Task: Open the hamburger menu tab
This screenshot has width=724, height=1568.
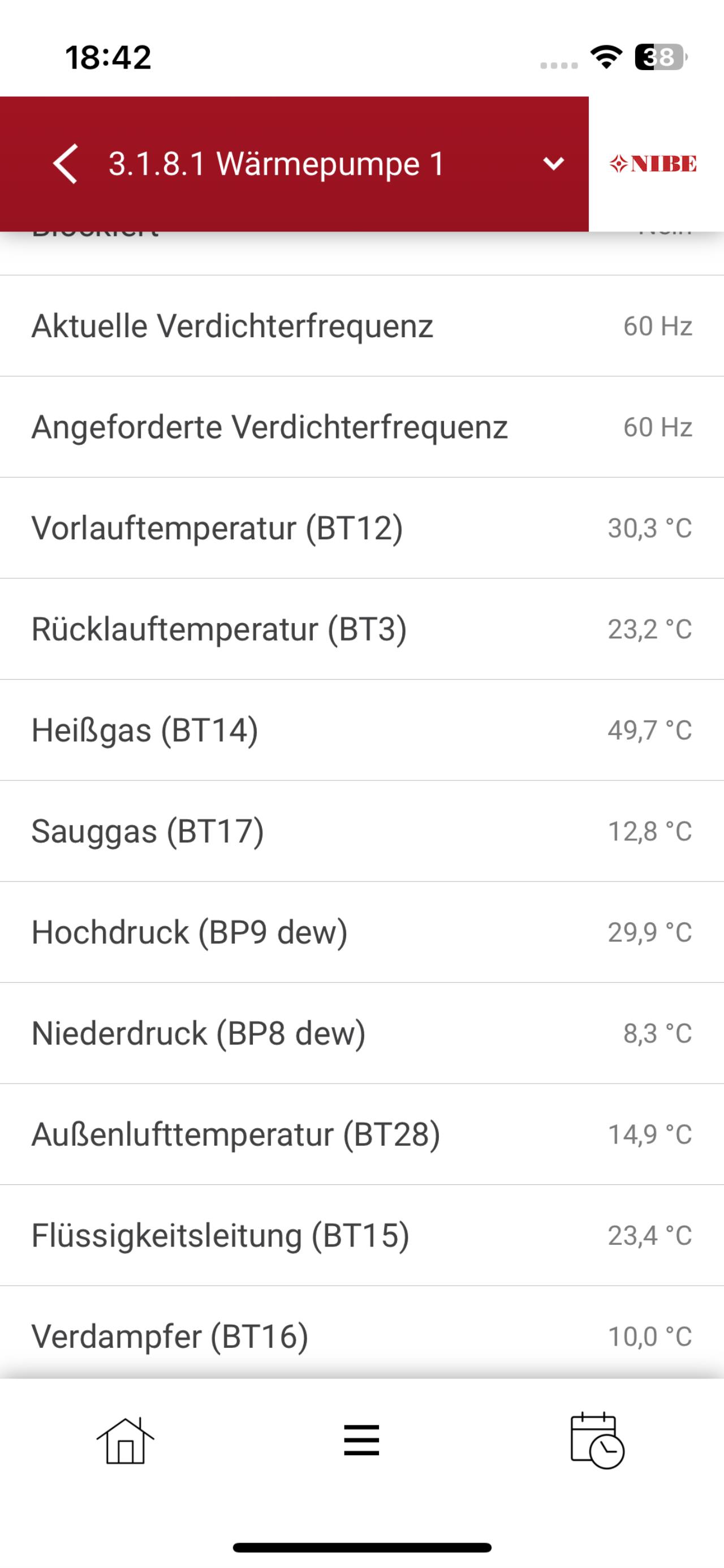Action: [x=361, y=1440]
